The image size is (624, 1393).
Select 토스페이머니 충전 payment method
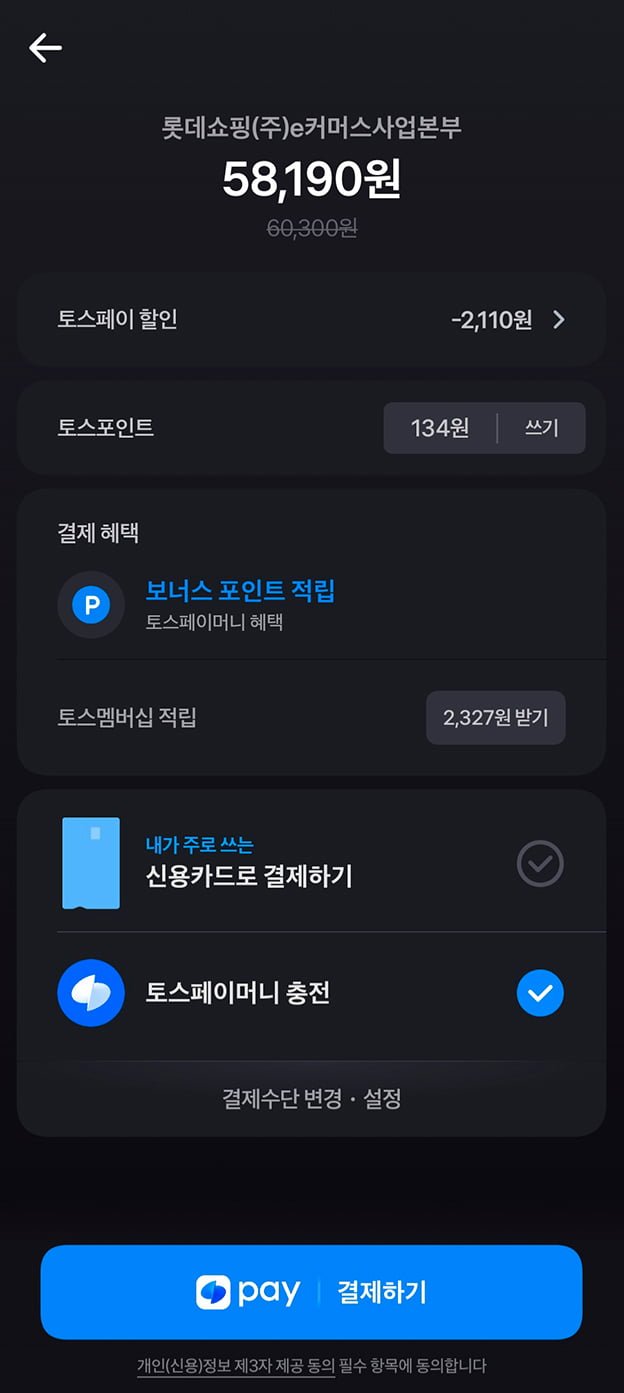(x=311, y=994)
